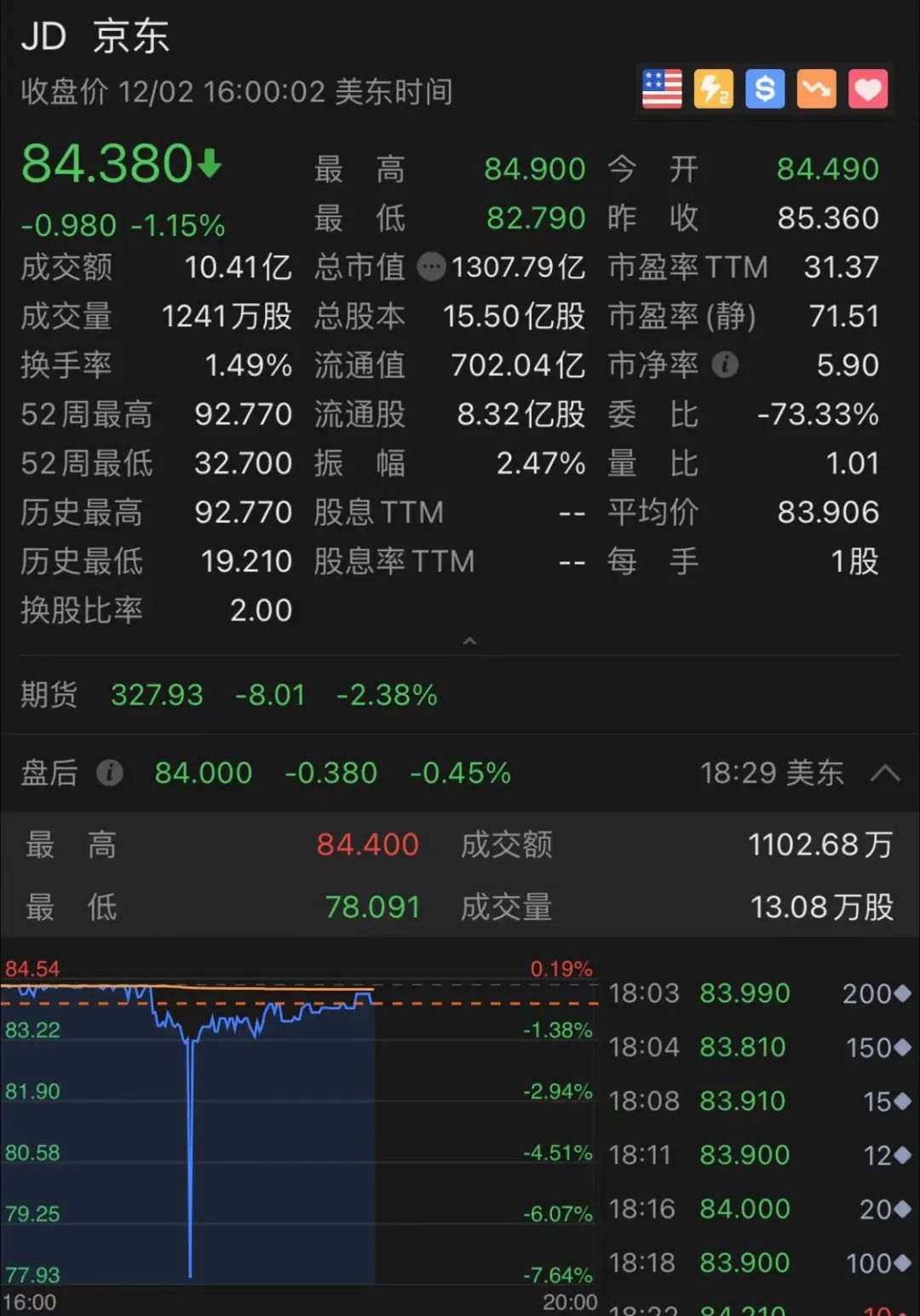Image resolution: width=920 pixels, height=1316 pixels.
Task: Tap the blue dollar sign icon
Action: coord(765,89)
